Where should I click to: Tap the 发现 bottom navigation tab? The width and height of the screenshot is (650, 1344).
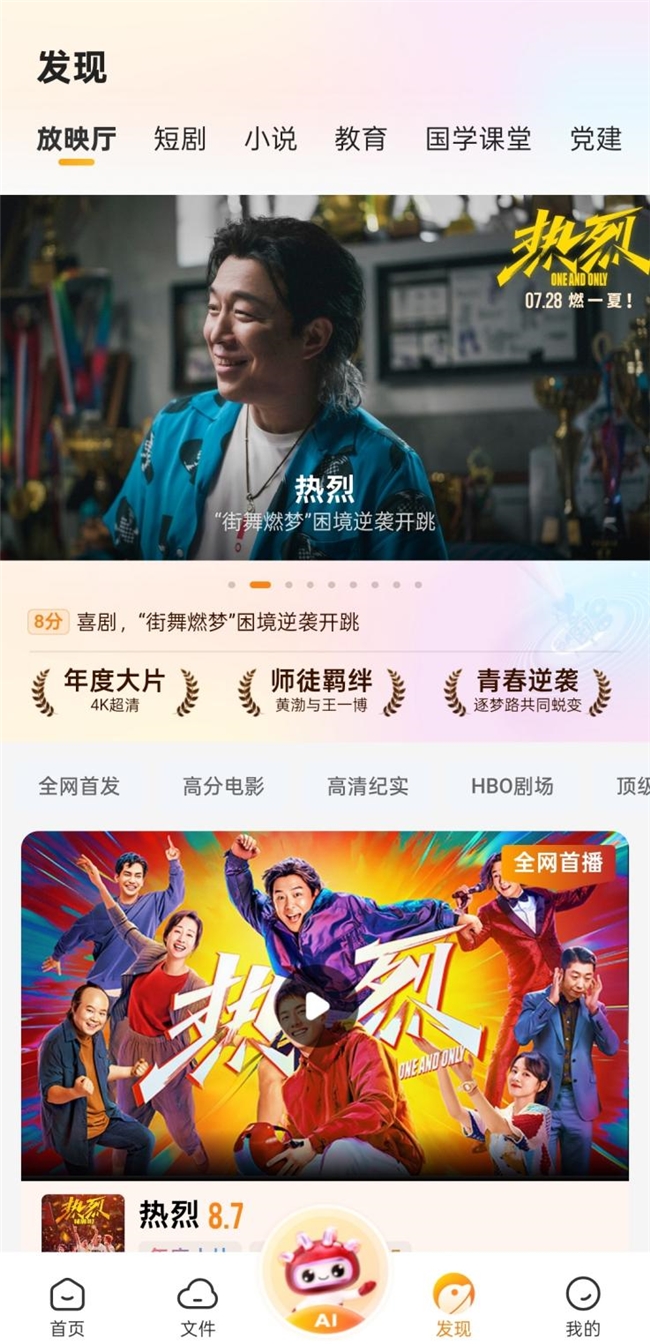454,1306
